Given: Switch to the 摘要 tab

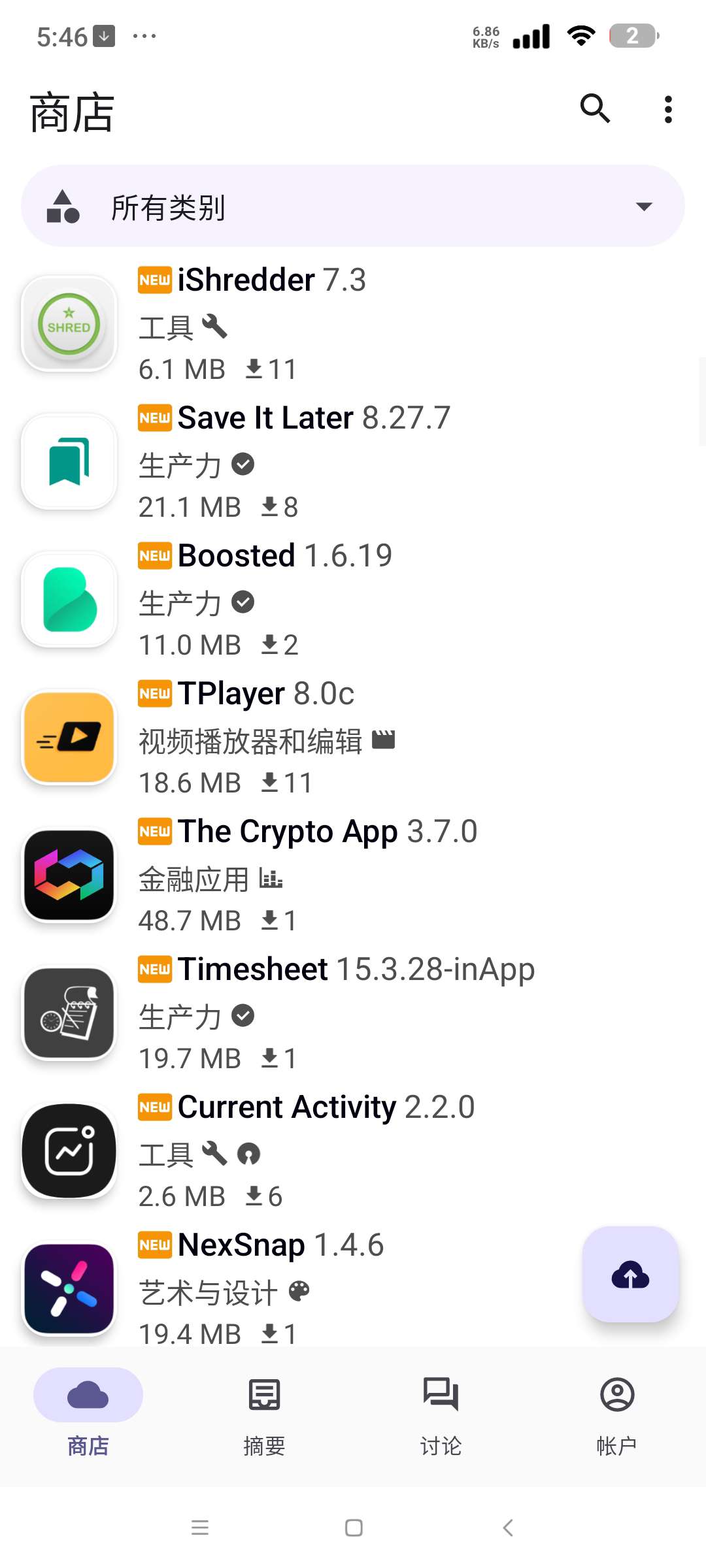Looking at the screenshot, I should pyautogui.click(x=264, y=1411).
